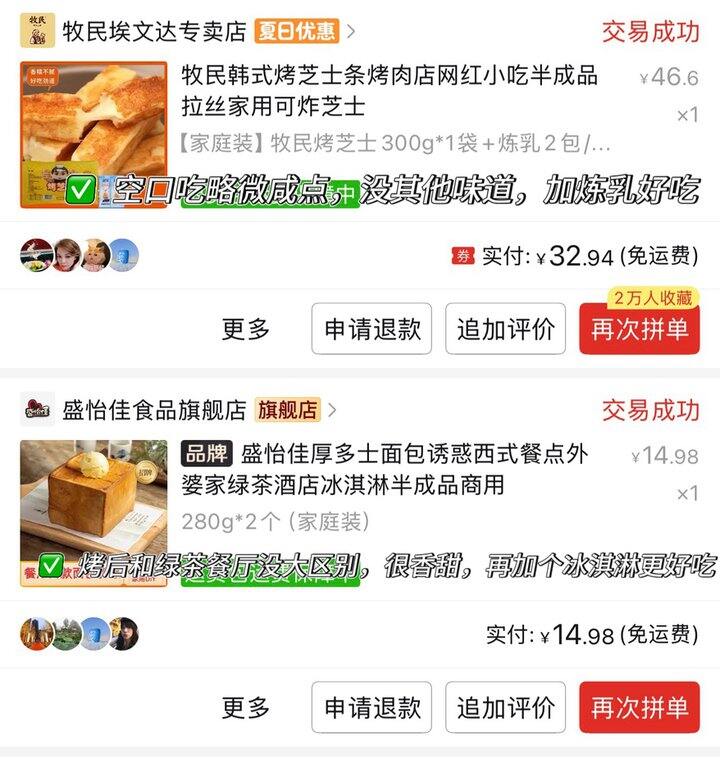
Task: Tap 更多 under the 盛怡佳 order
Action: (x=246, y=708)
